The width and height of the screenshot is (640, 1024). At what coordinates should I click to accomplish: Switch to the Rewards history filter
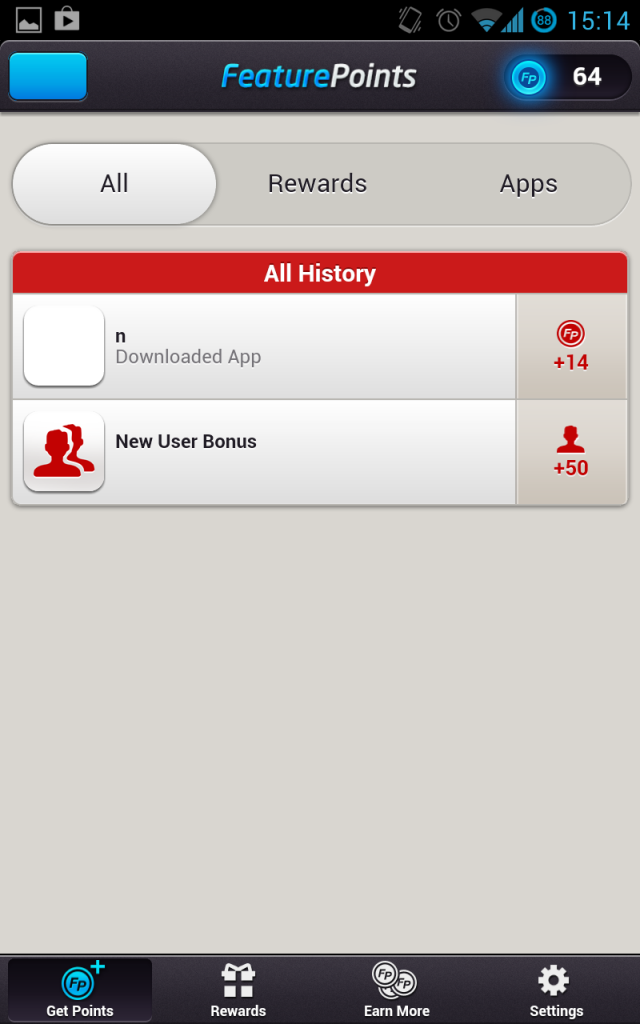317,184
